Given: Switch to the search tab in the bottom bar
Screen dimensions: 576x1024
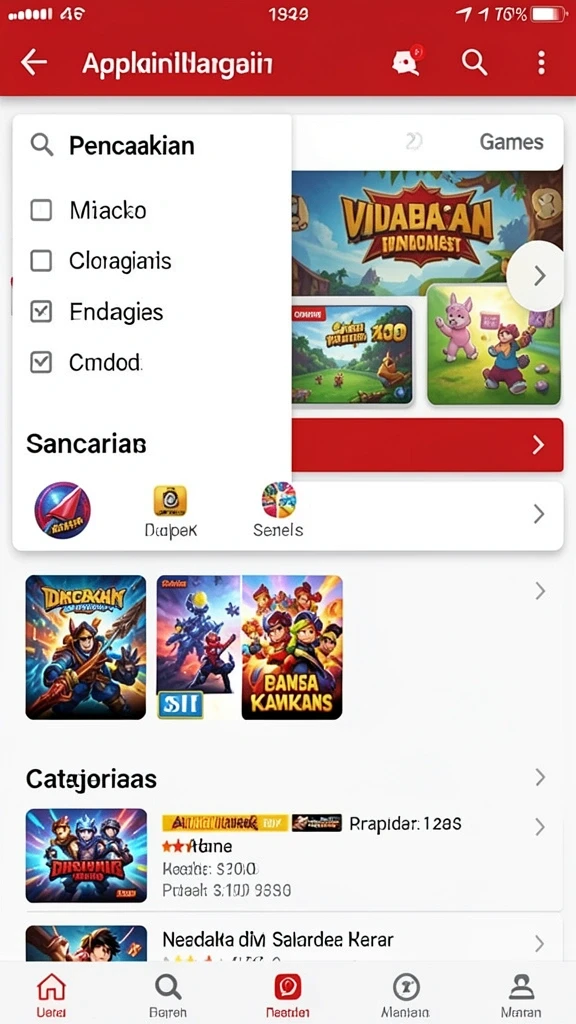Looking at the screenshot, I should (x=168, y=995).
